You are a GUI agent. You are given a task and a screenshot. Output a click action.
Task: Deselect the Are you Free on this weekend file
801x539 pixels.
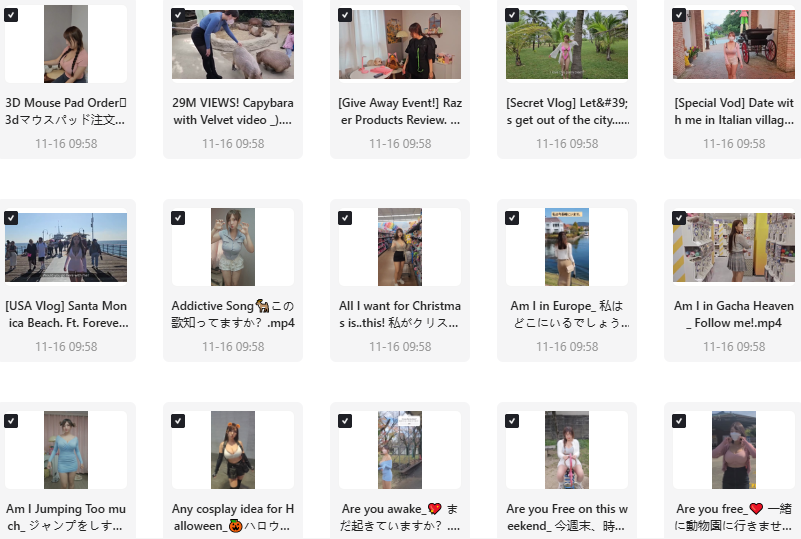512,421
